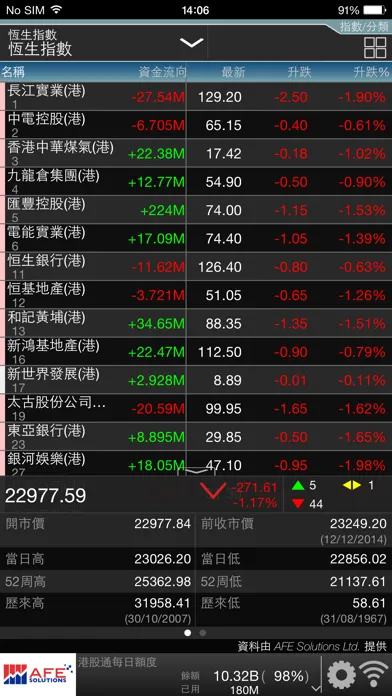Image resolution: width=392 pixels, height=696 pixels.
Task: Open 新鴻基地產(港) stock row
Action: pyautogui.click(x=196, y=352)
